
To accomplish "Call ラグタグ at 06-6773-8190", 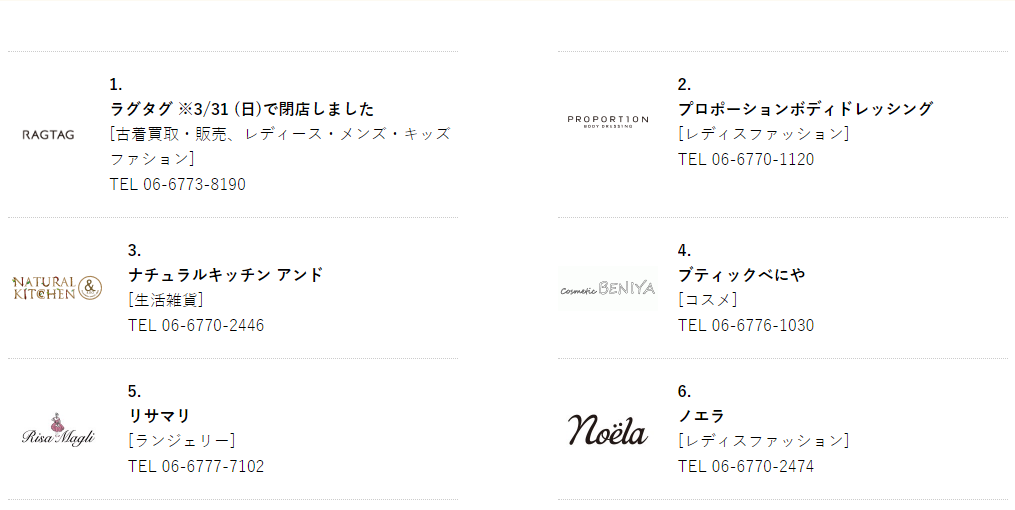I will tap(177, 185).
